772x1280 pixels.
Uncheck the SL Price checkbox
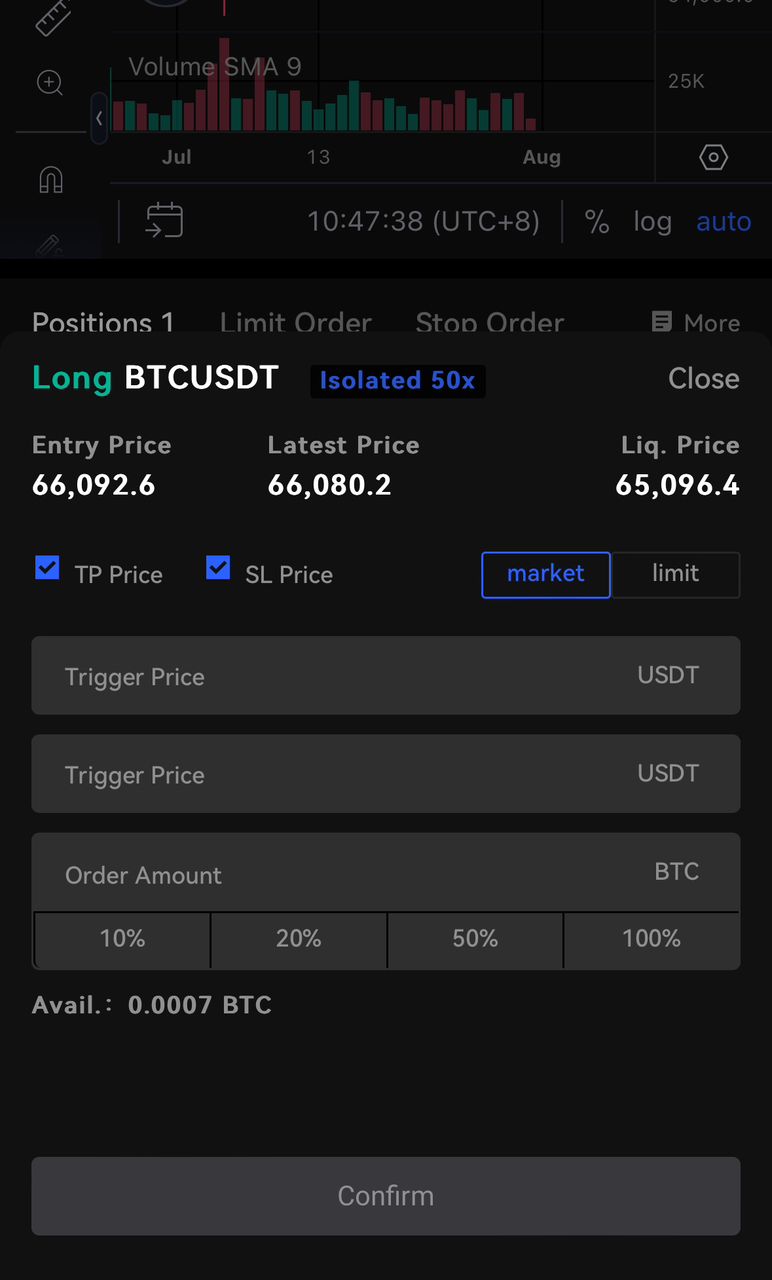[218, 569]
